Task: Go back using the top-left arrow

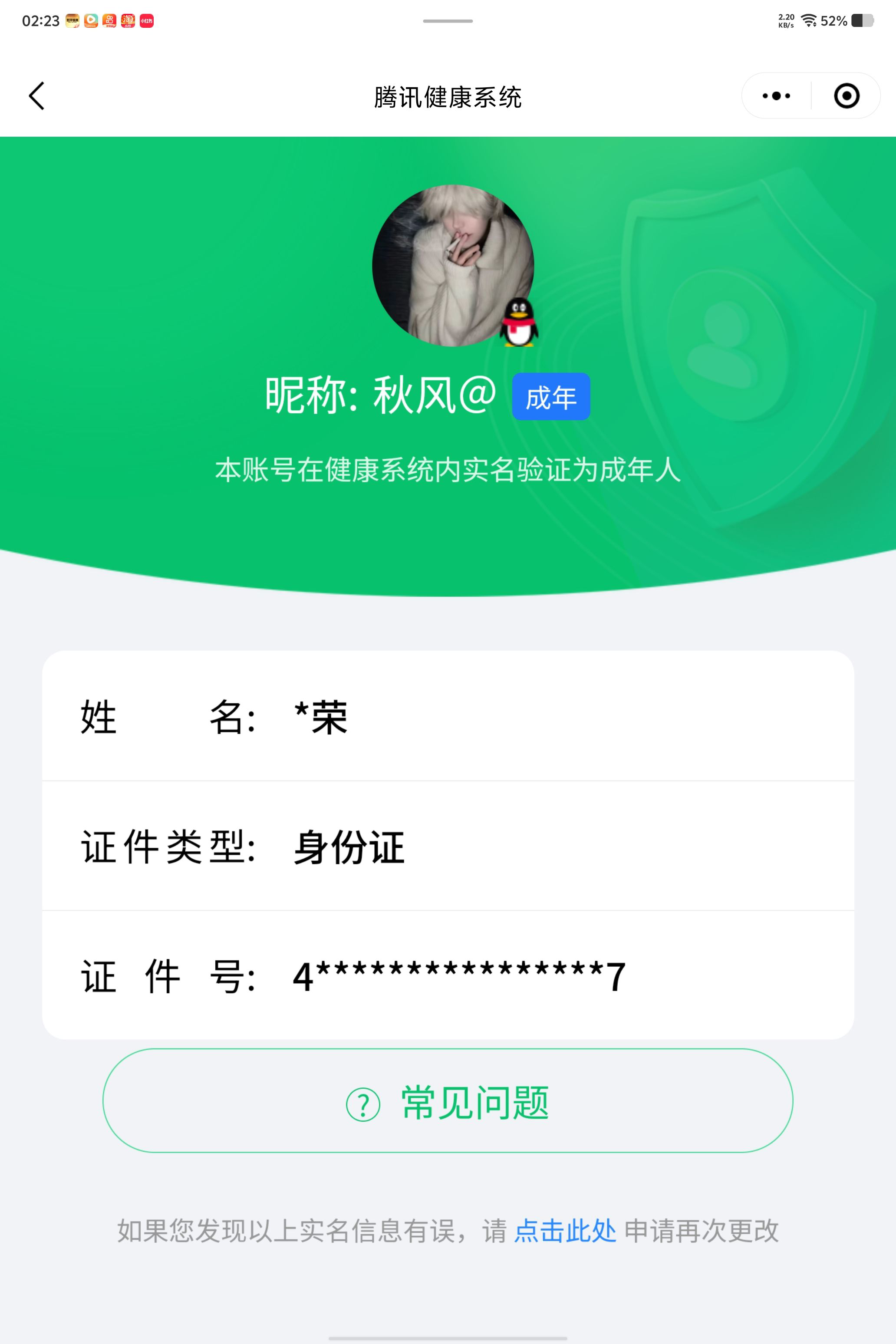Action: (36, 96)
